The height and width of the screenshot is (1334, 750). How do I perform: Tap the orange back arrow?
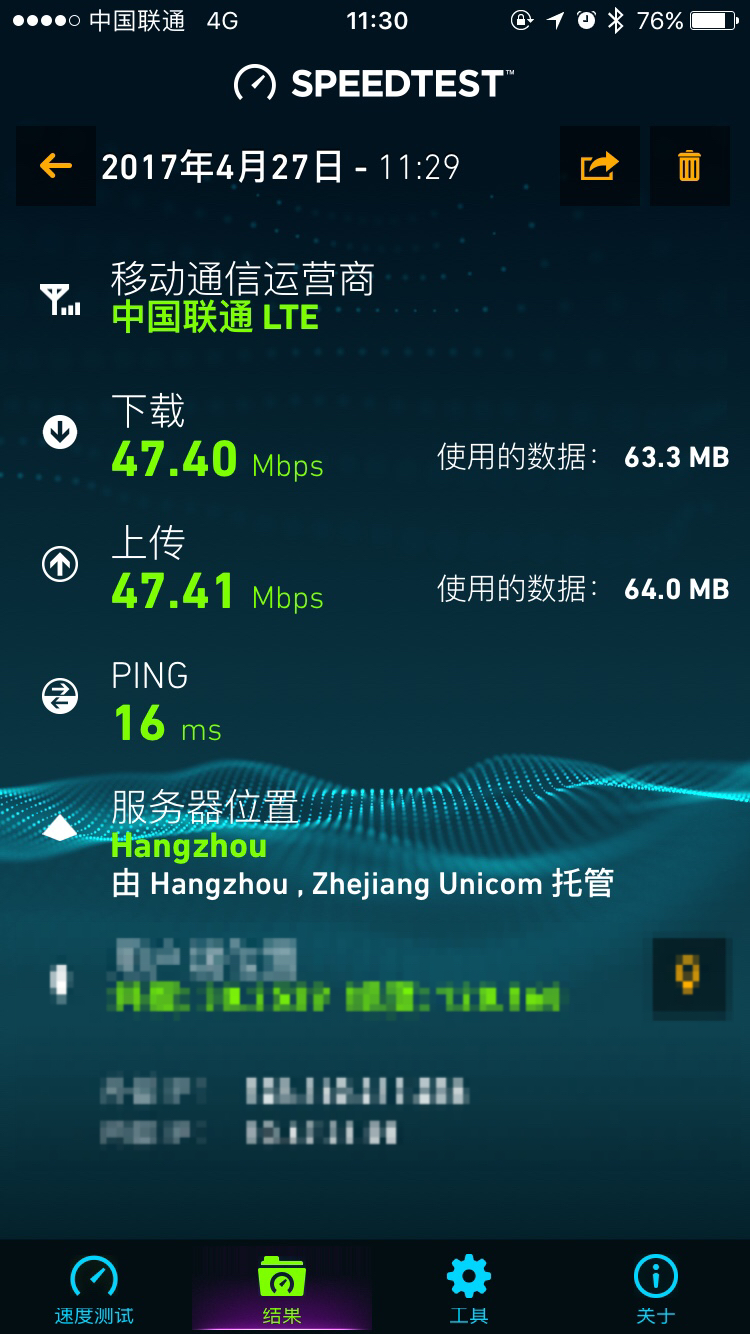pos(53,165)
